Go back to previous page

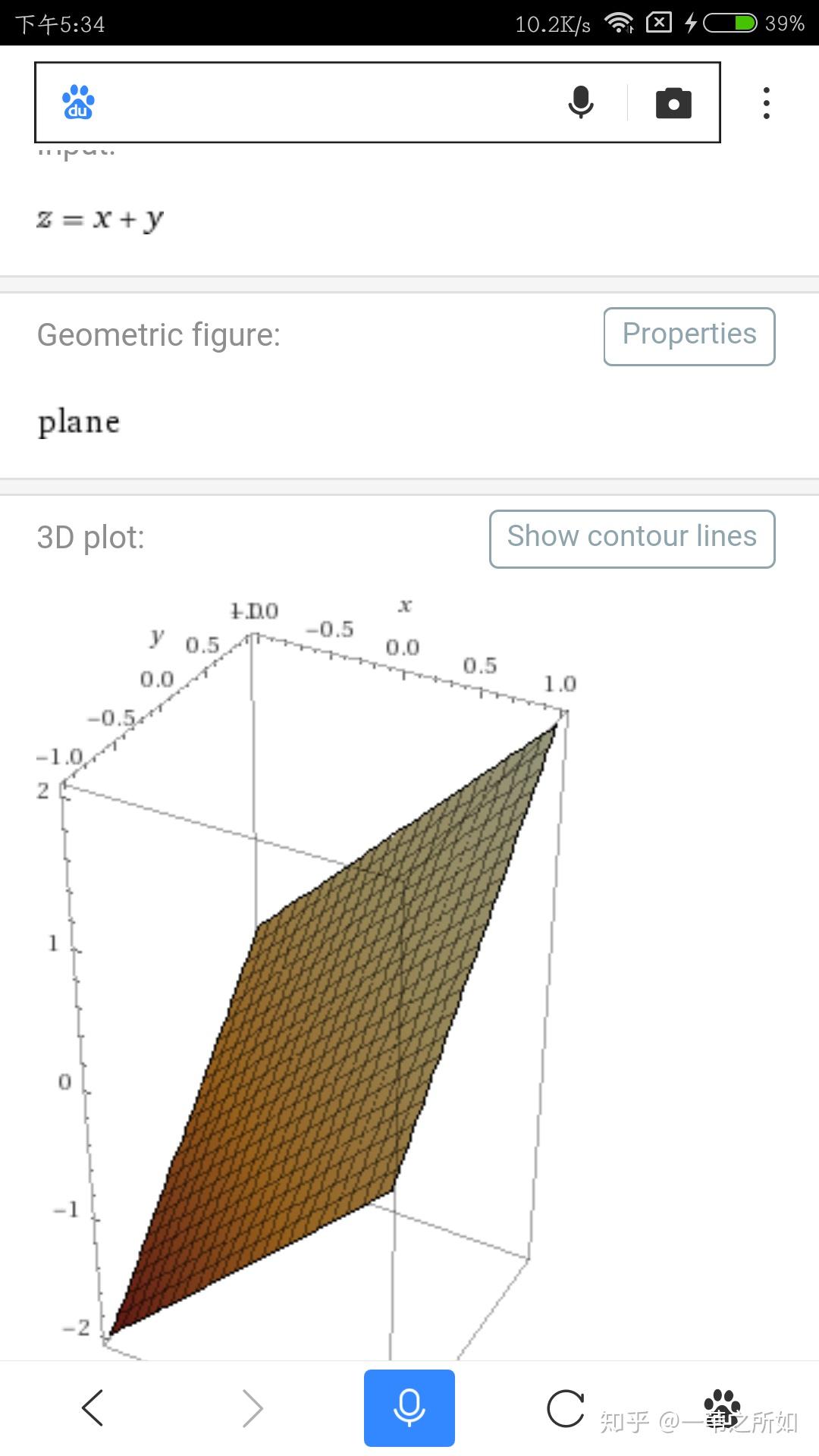point(93,1408)
